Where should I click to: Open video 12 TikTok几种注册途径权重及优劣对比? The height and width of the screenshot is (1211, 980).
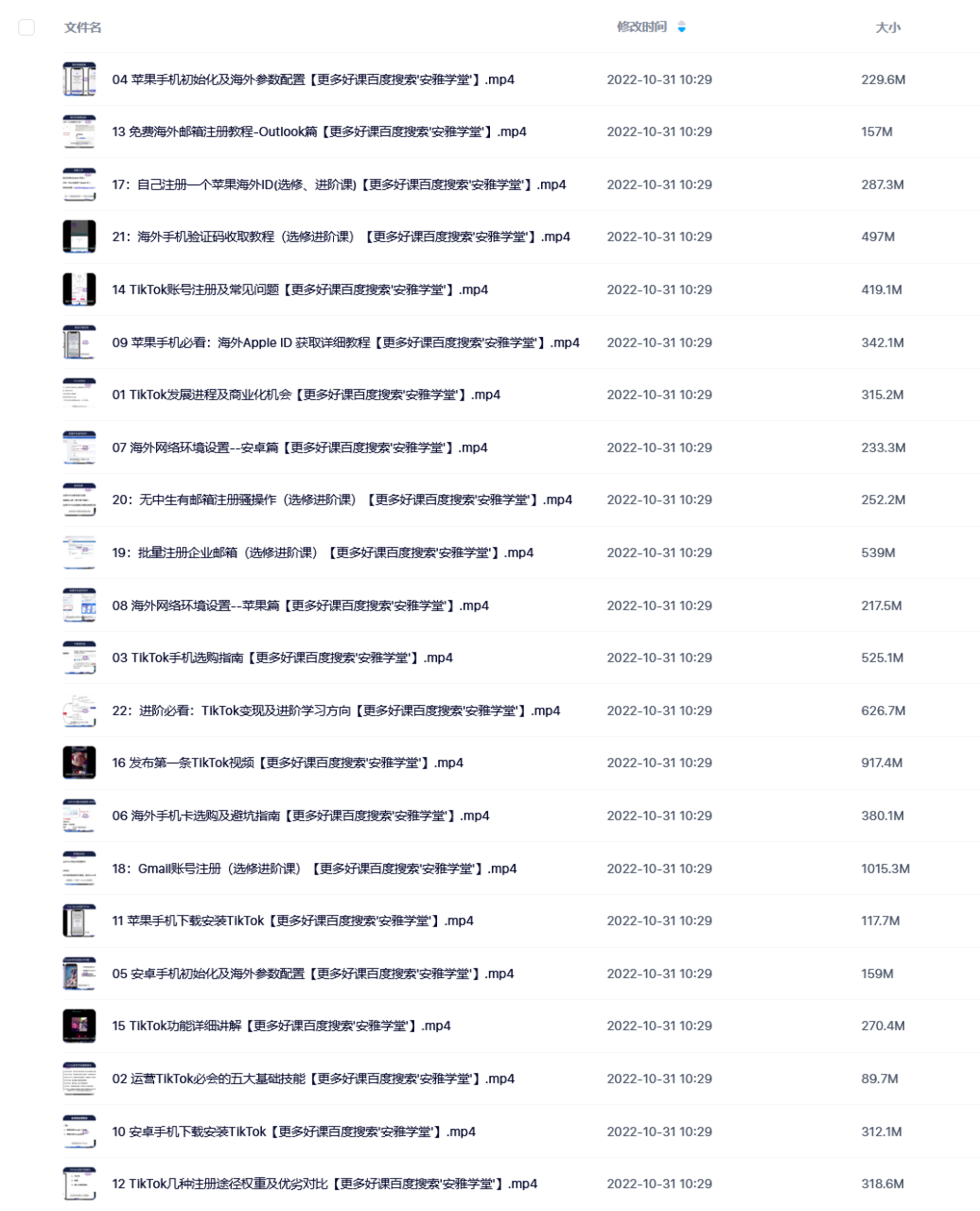[324, 1184]
